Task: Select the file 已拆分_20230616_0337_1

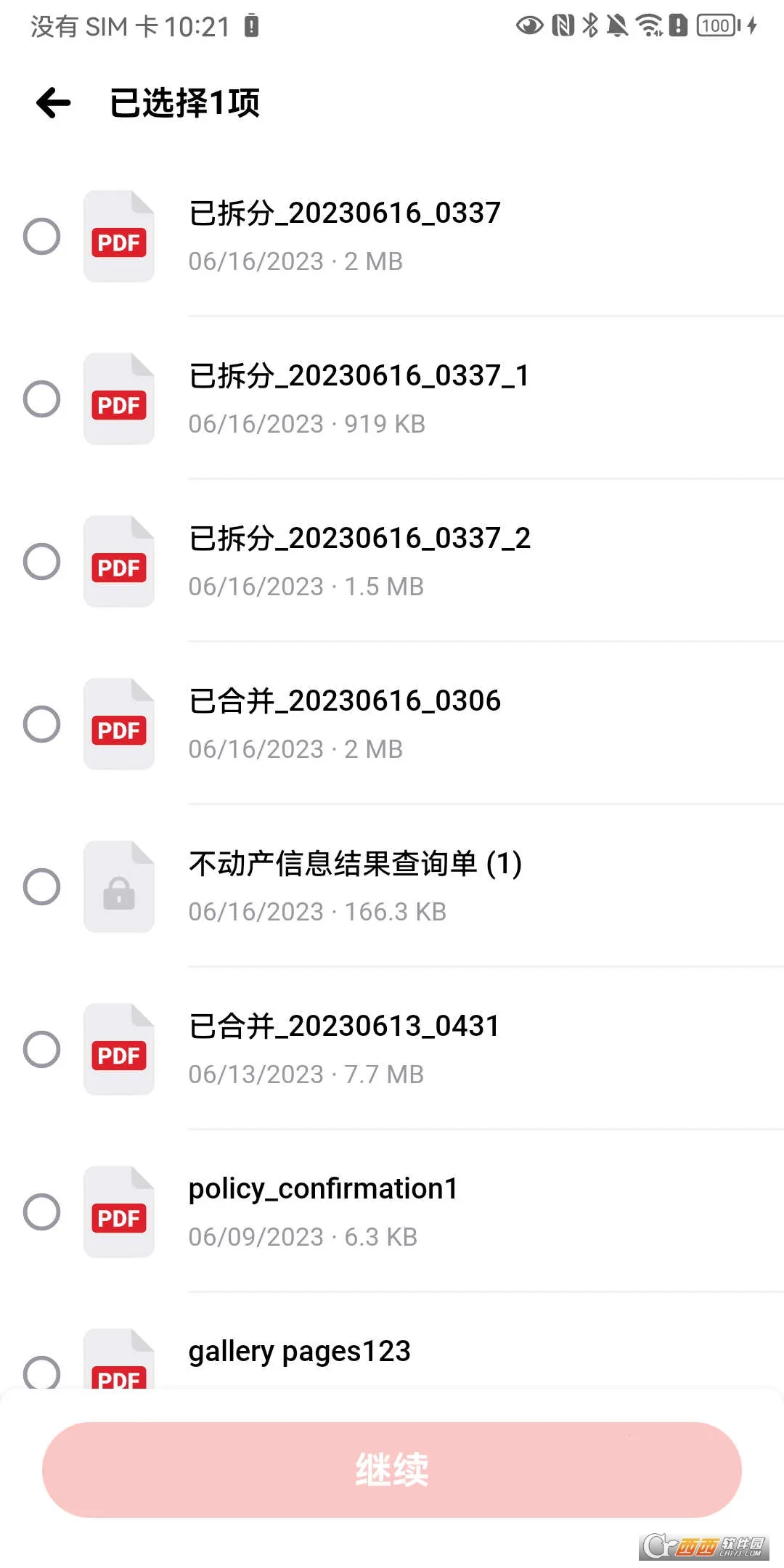Action: point(42,399)
